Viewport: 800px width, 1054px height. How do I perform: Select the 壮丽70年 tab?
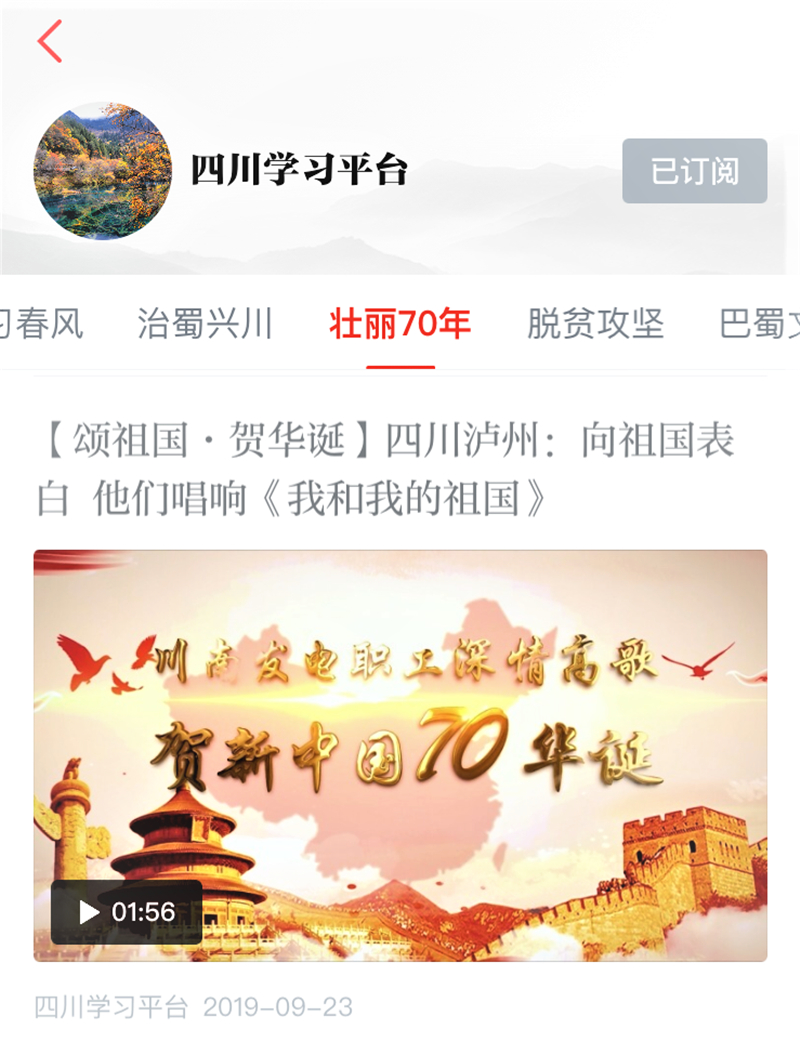click(400, 324)
